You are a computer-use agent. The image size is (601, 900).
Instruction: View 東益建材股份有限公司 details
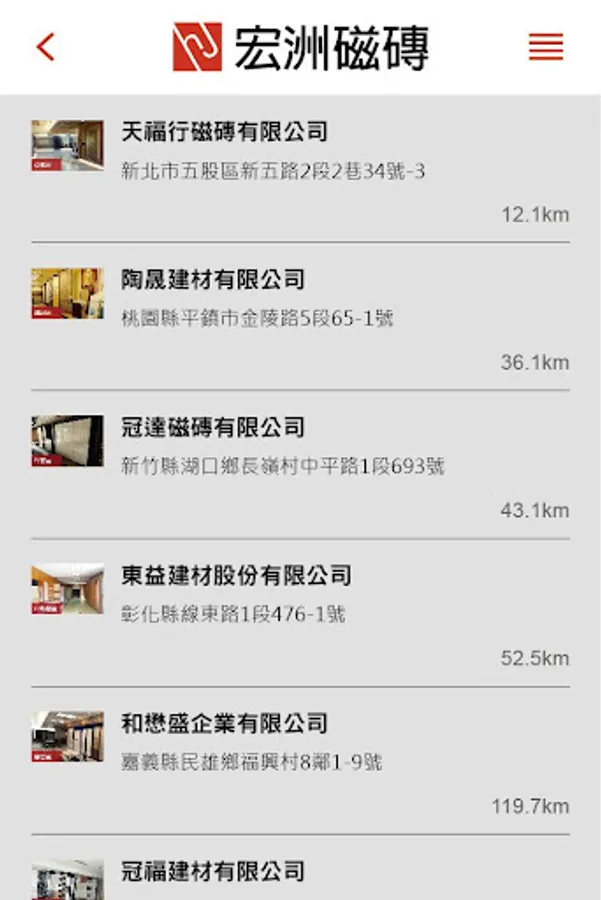point(300,612)
